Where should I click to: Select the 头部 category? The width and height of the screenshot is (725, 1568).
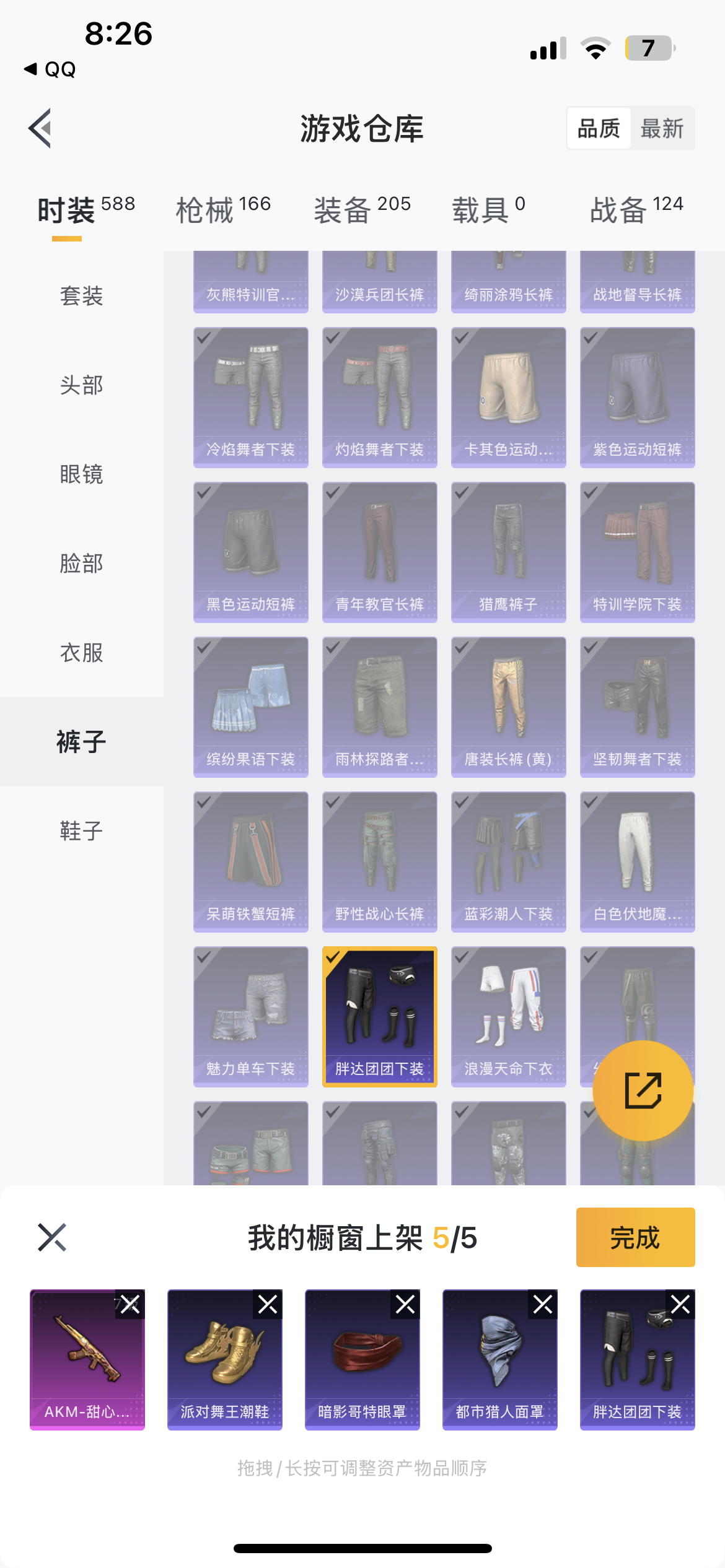tap(81, 385)
